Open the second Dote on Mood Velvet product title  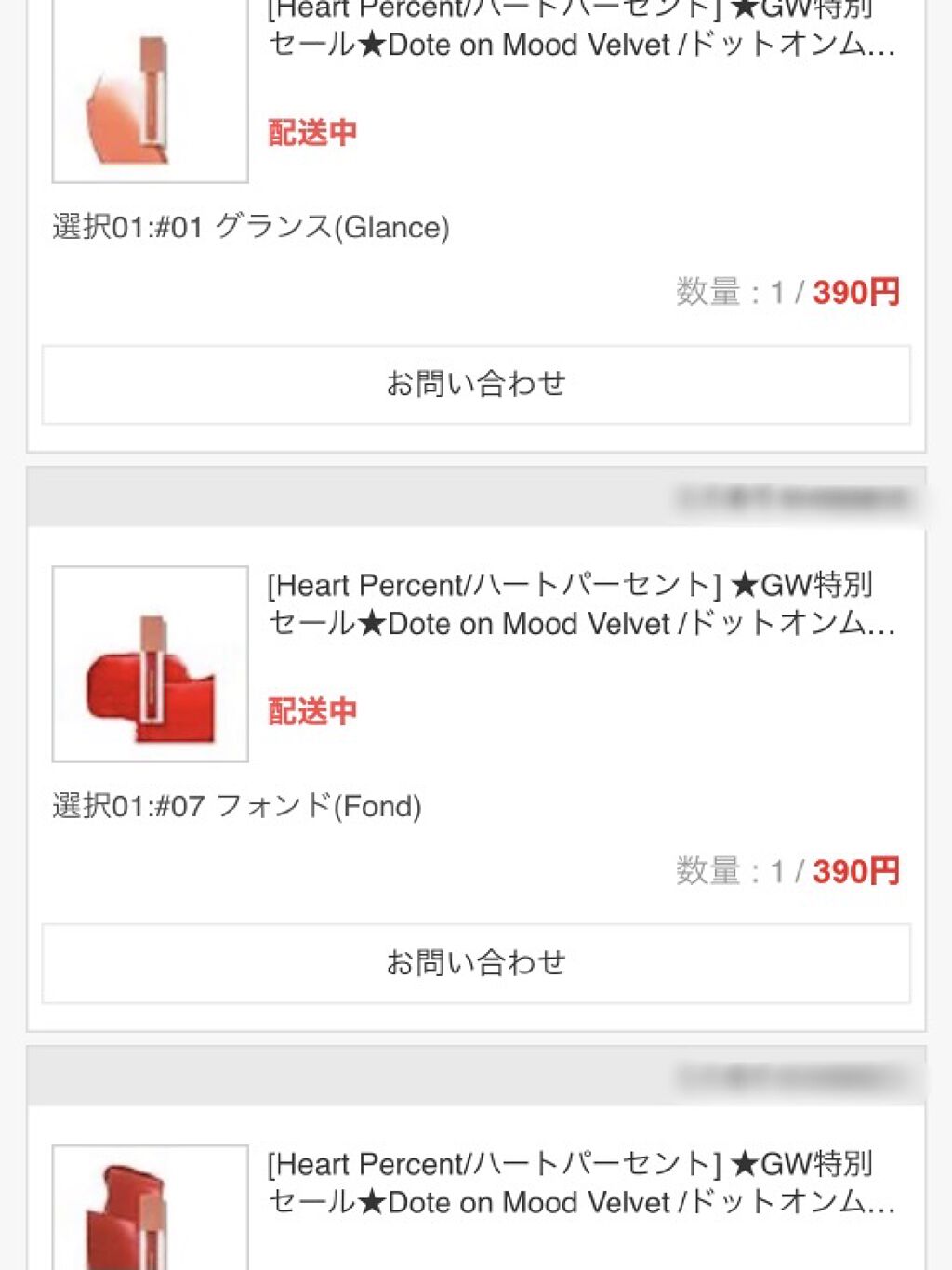pyautogui.click(x=576, y=604)
